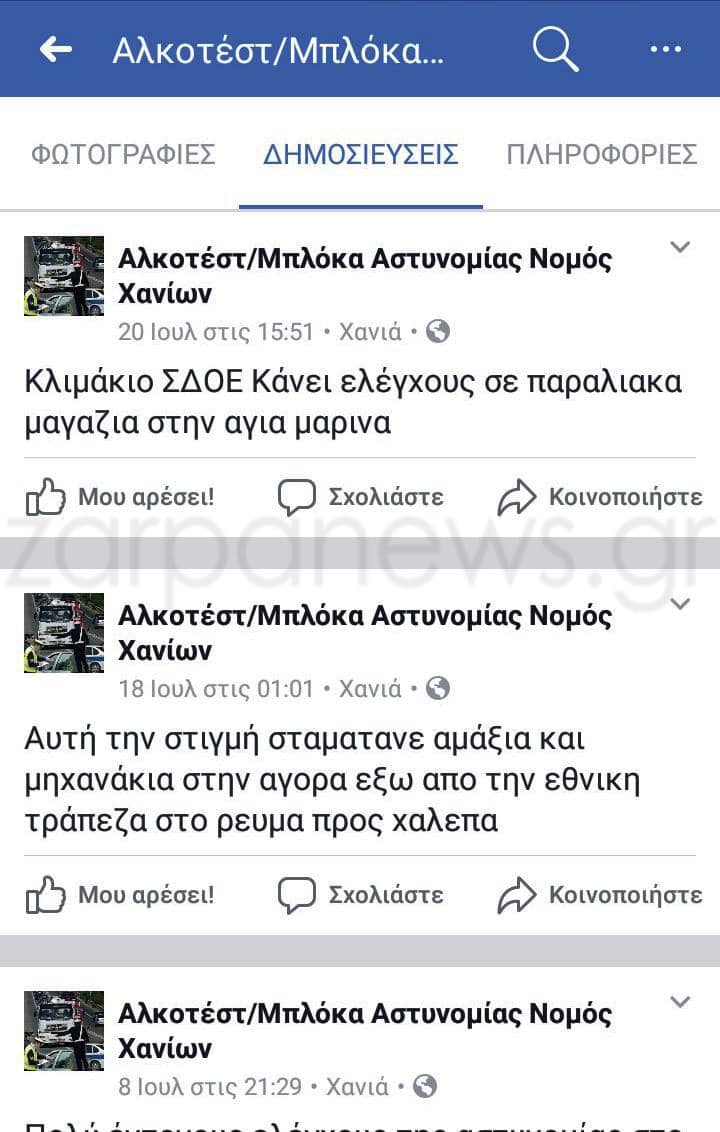
Task: Like the 20 Ιουλ post about ΣΔΟΕ
Action: pos(120,497)
